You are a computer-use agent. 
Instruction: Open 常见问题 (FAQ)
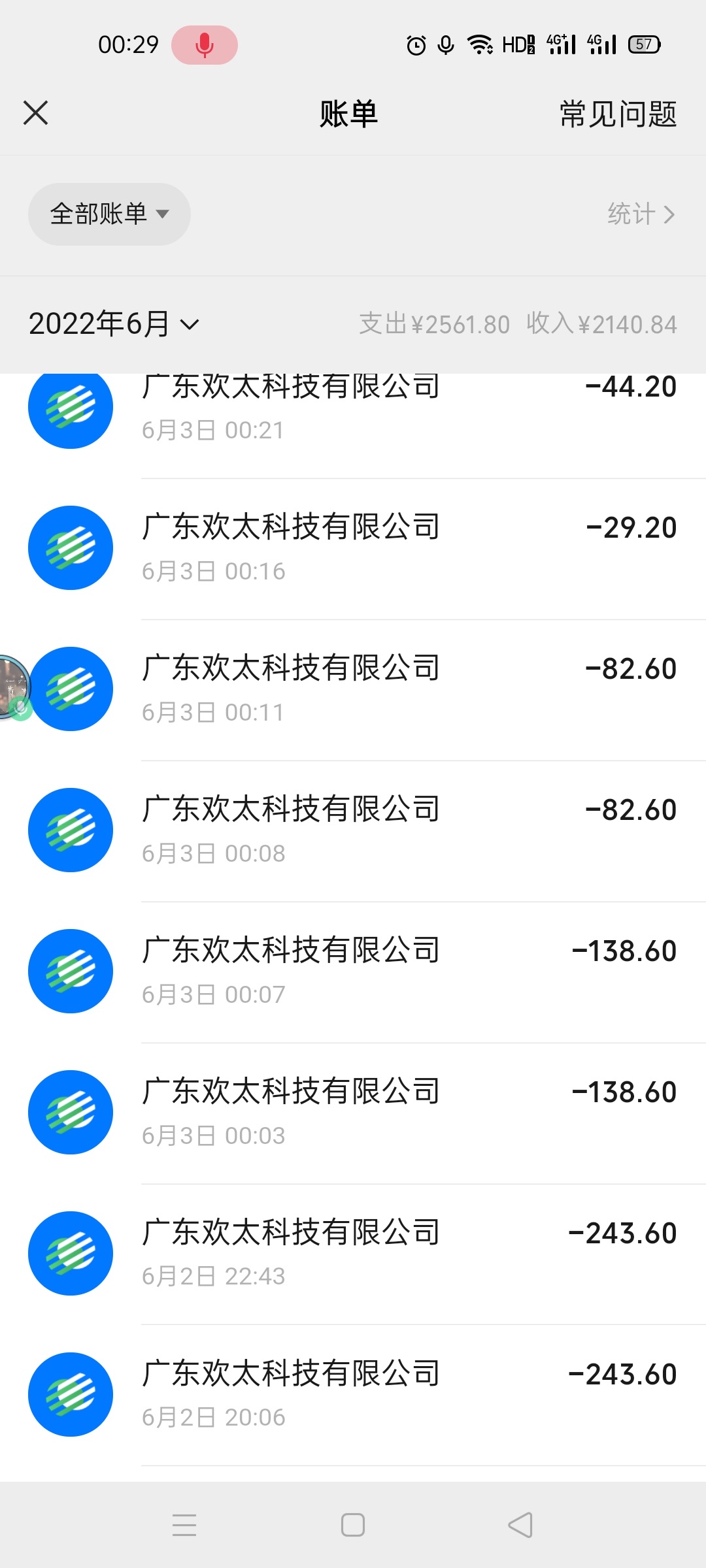618,114
